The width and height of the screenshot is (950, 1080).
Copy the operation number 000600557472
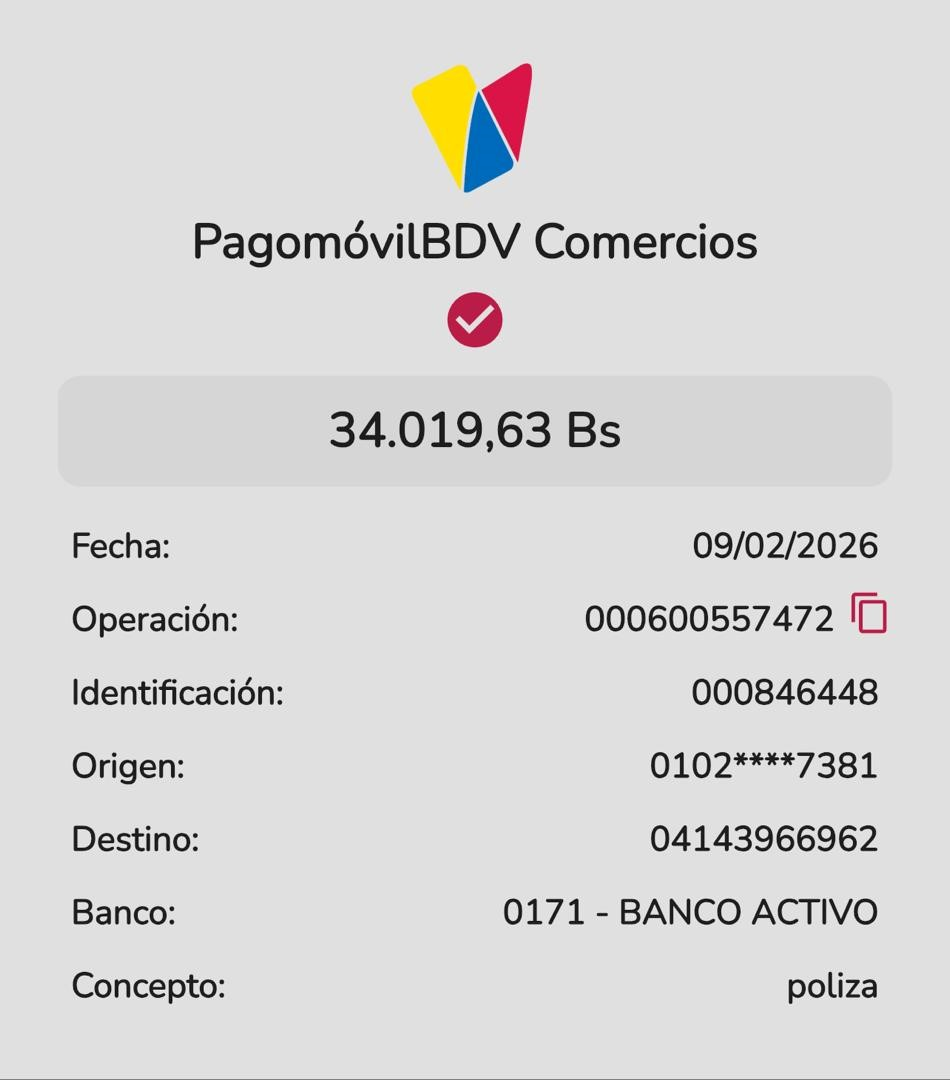tap(869, 613)
